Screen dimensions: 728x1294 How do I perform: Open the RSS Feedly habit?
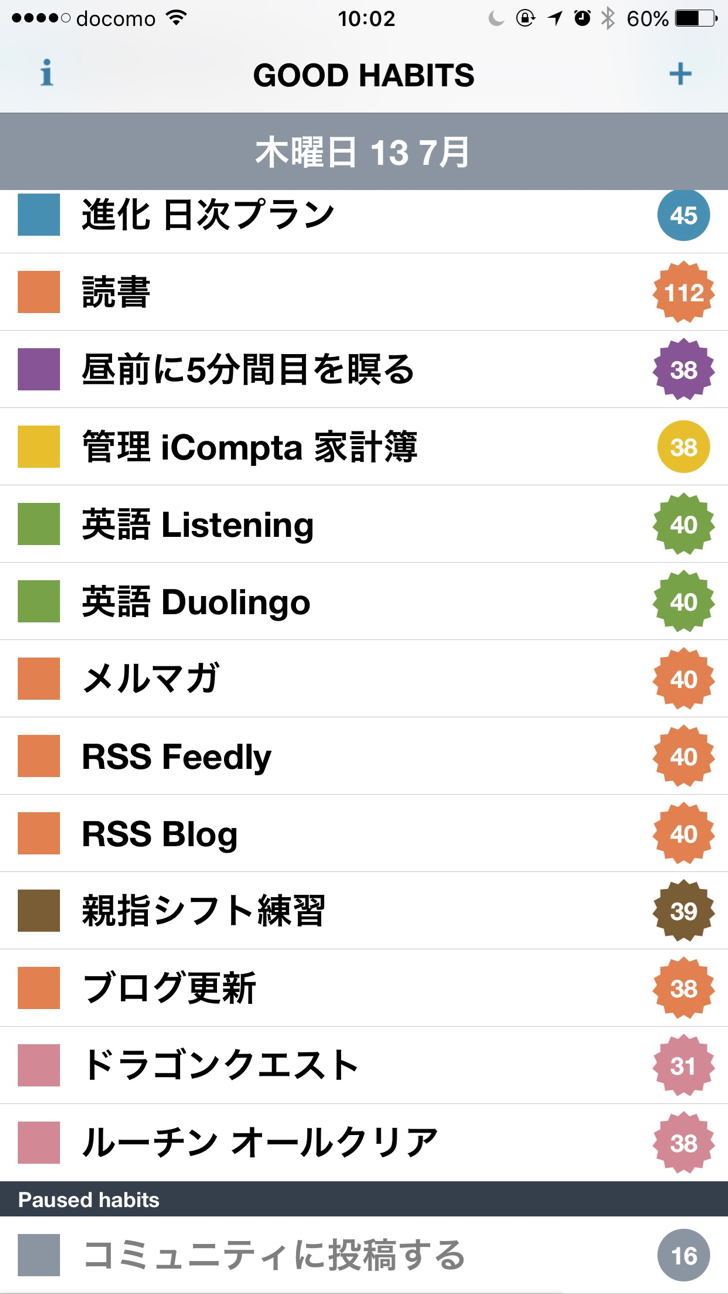(364, 756)
